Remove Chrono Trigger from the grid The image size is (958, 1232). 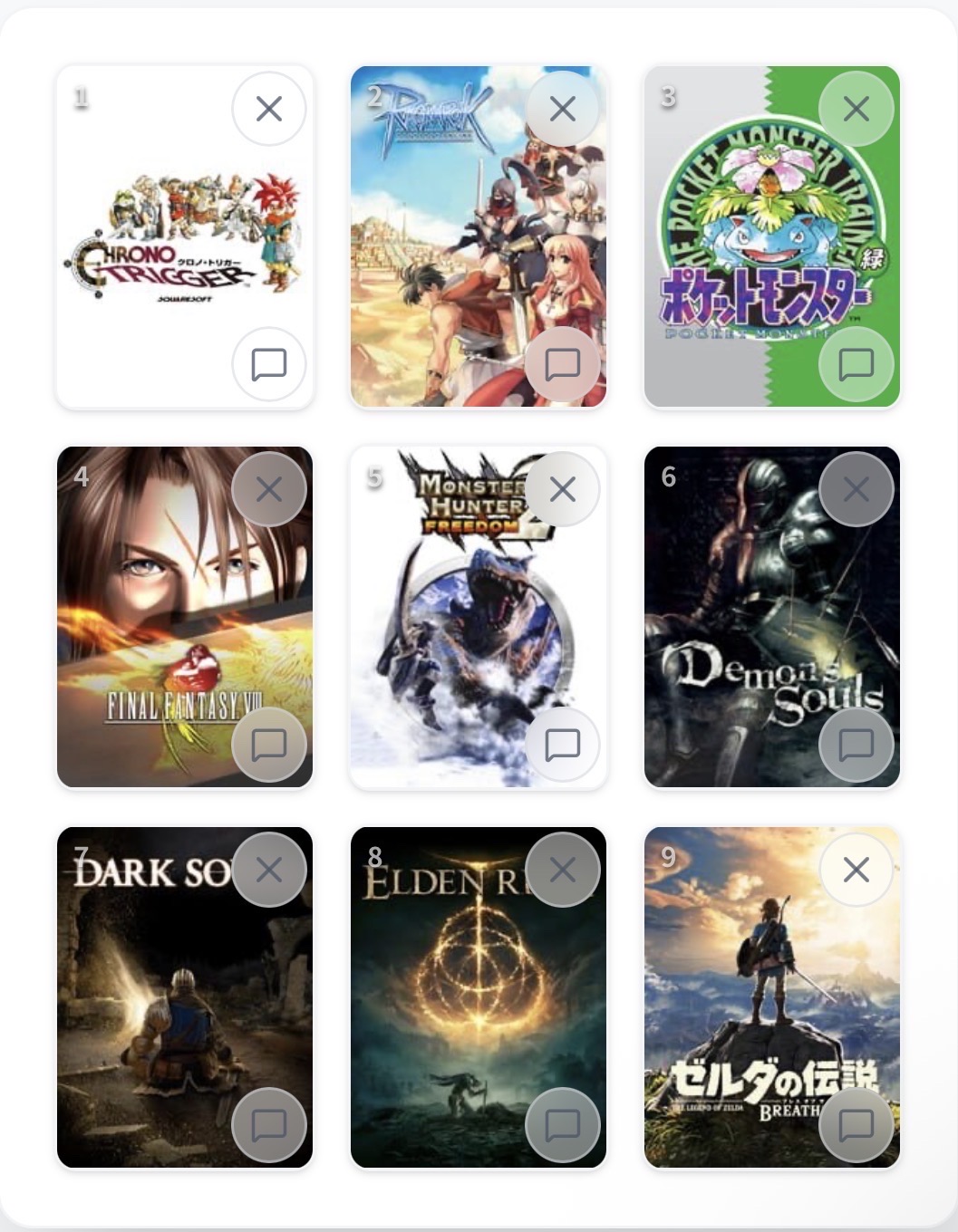(x=268, y=109)
